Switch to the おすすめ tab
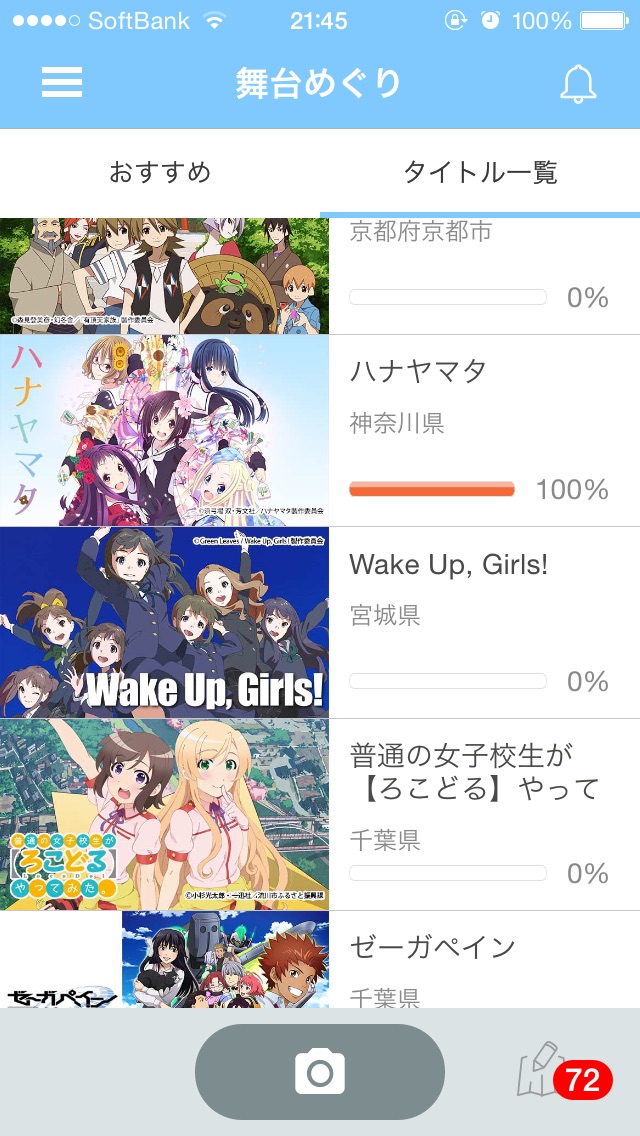The image size is (640, 1136). (160, 173)
